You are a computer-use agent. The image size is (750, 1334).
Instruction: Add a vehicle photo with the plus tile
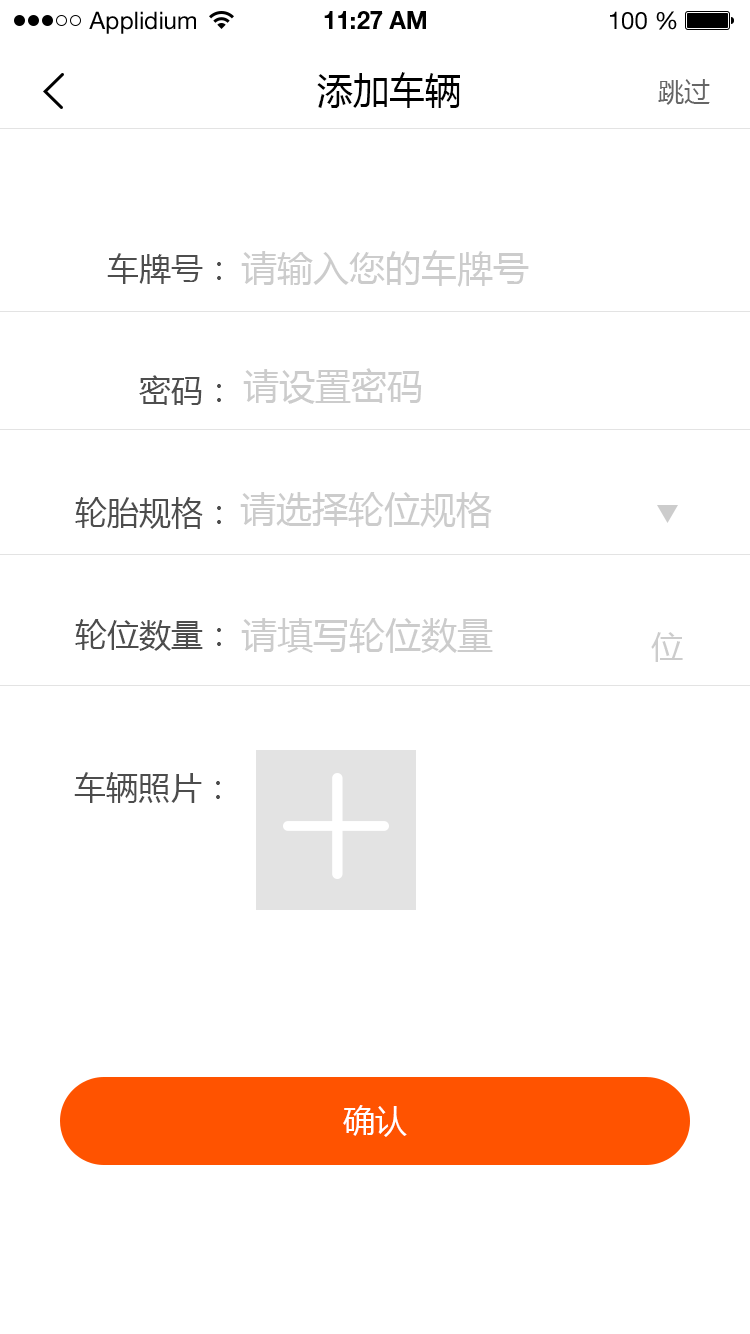click(336, 829)
